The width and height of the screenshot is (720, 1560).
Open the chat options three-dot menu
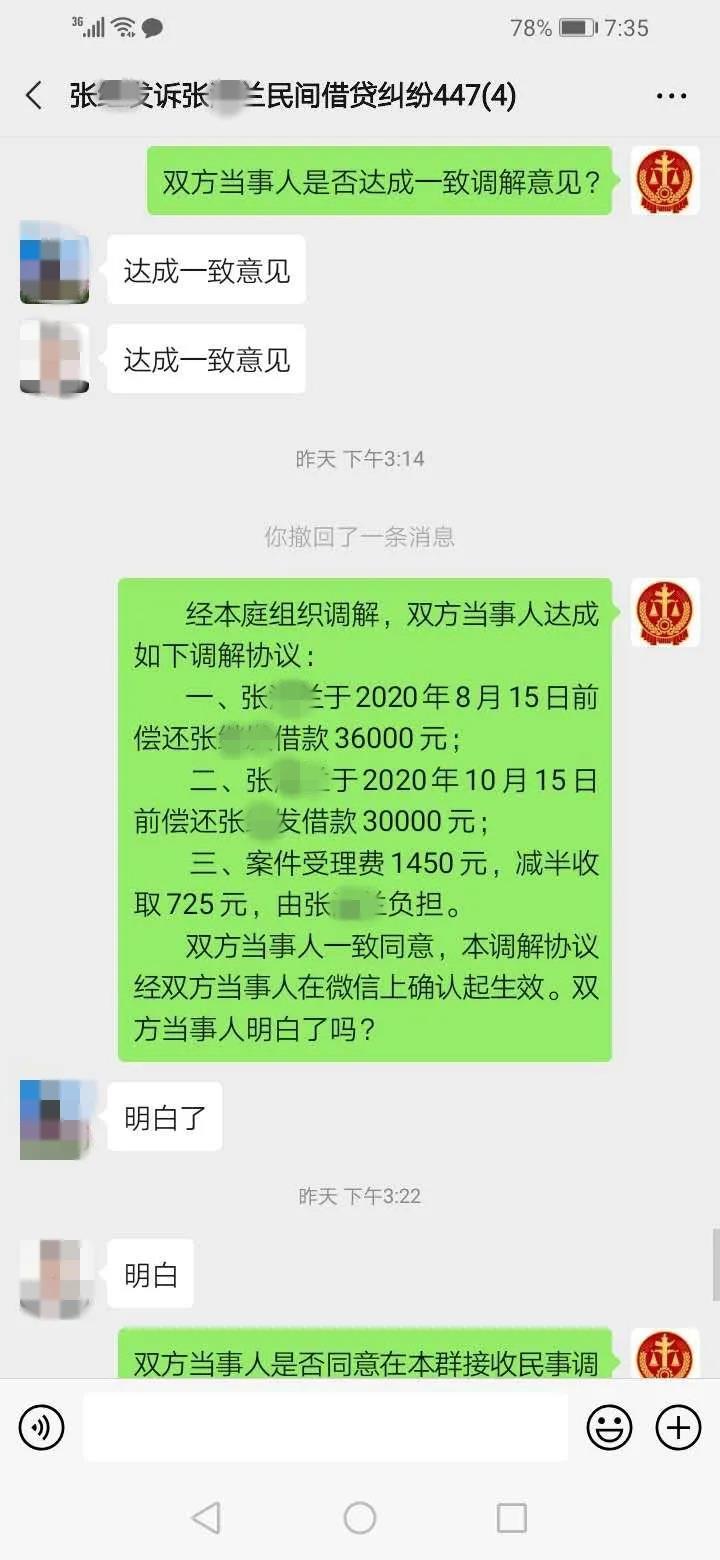(x=671, y=96)
